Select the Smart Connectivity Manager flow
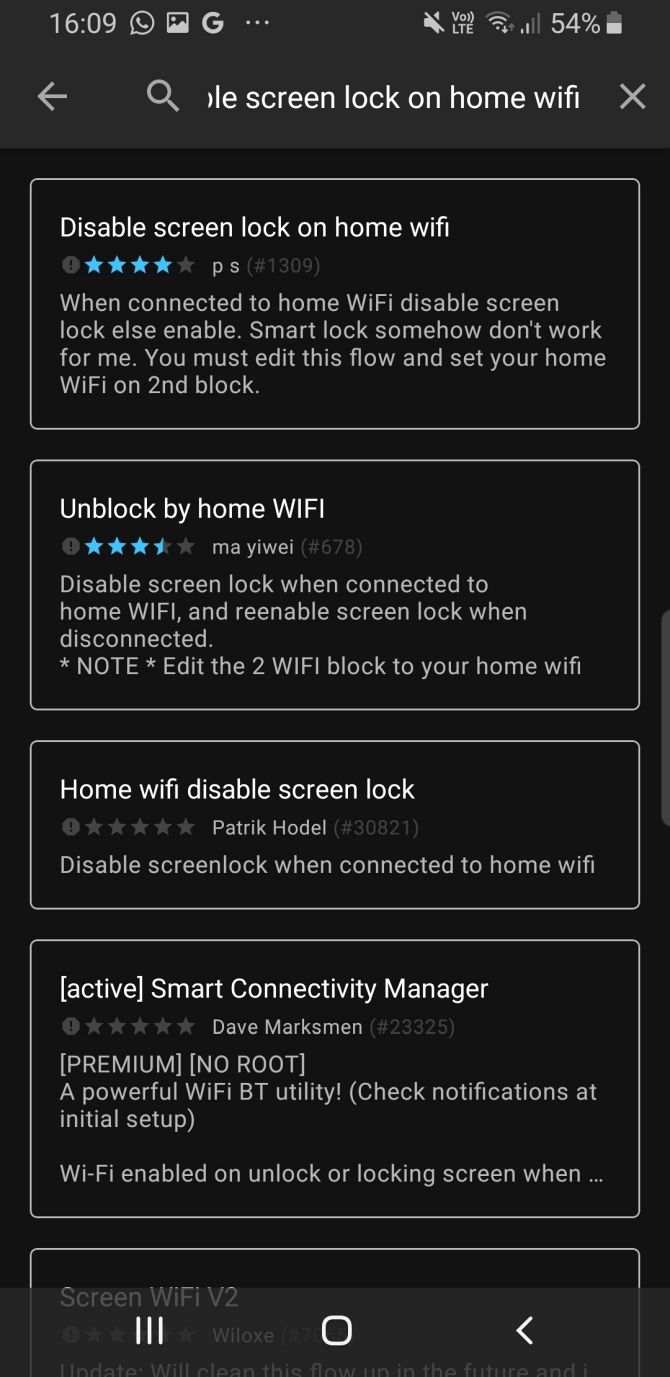 coord(334,1078)
